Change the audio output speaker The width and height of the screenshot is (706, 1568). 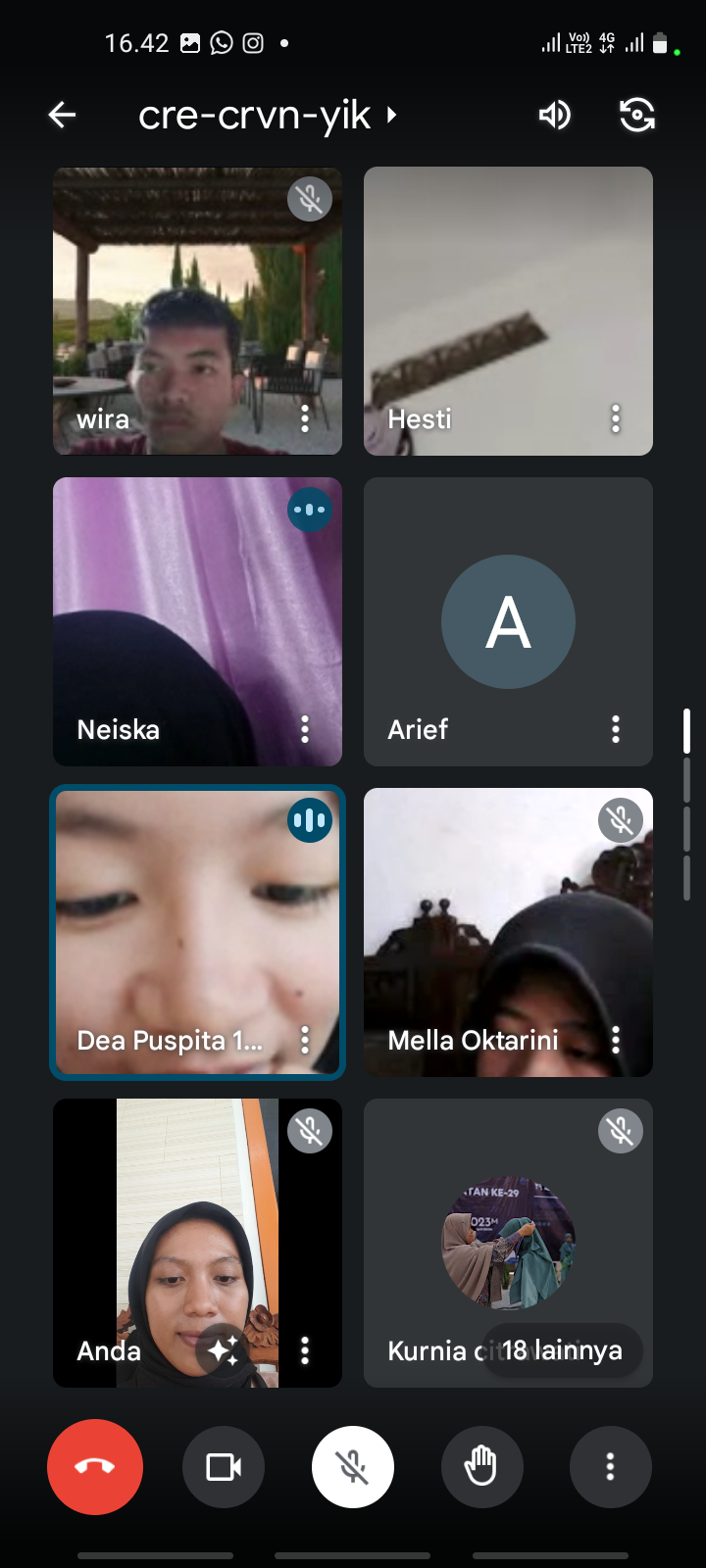tap(554, 116)
